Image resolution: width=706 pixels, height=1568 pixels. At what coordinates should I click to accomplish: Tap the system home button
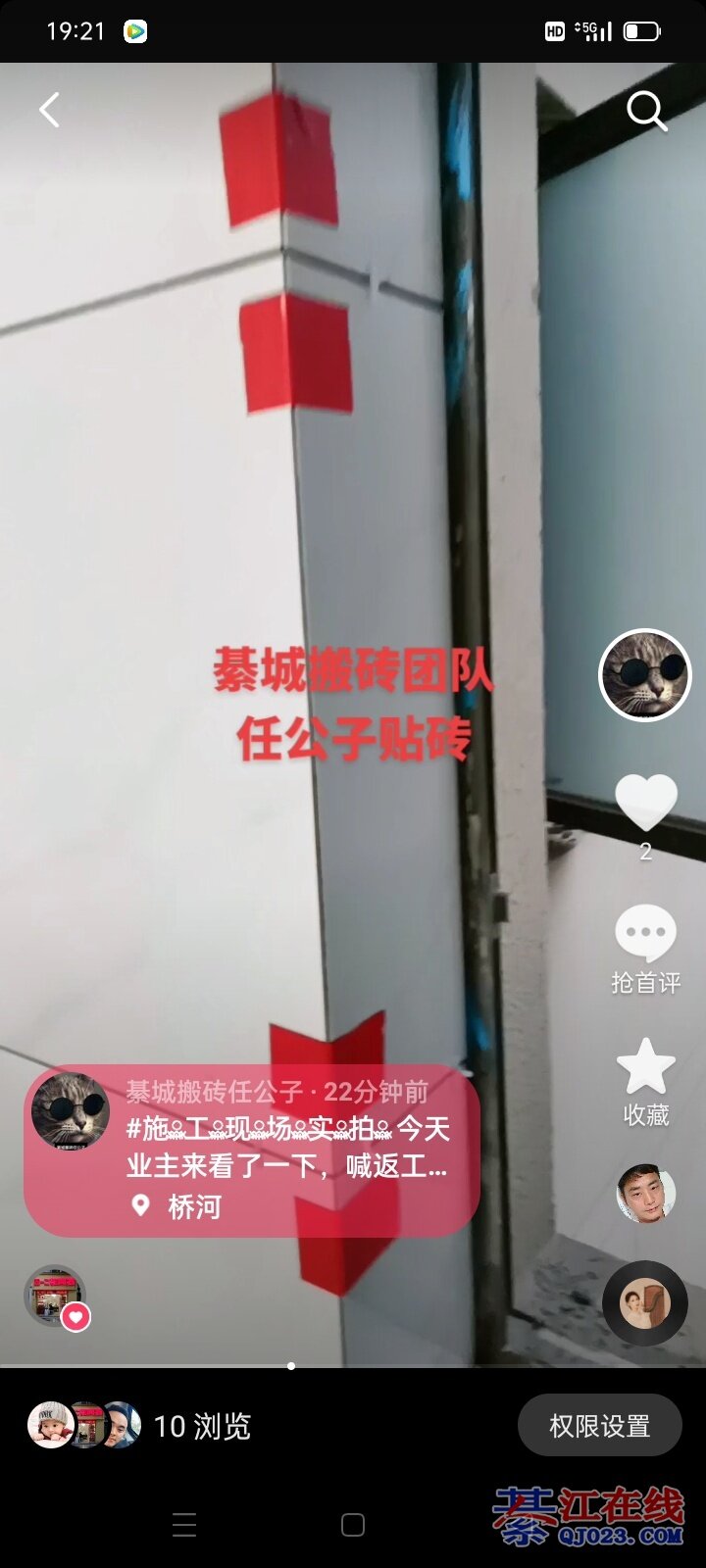tap(353, 1525)
